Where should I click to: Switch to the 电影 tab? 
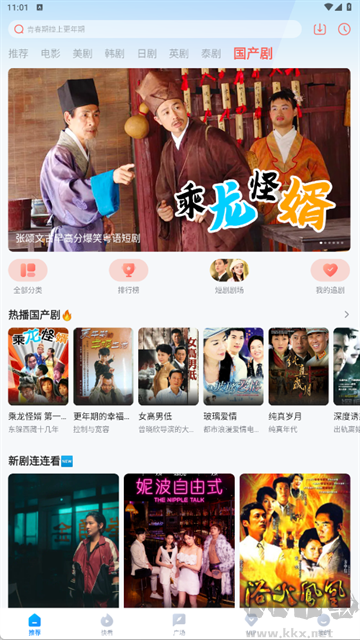click(x=51, y=53)
